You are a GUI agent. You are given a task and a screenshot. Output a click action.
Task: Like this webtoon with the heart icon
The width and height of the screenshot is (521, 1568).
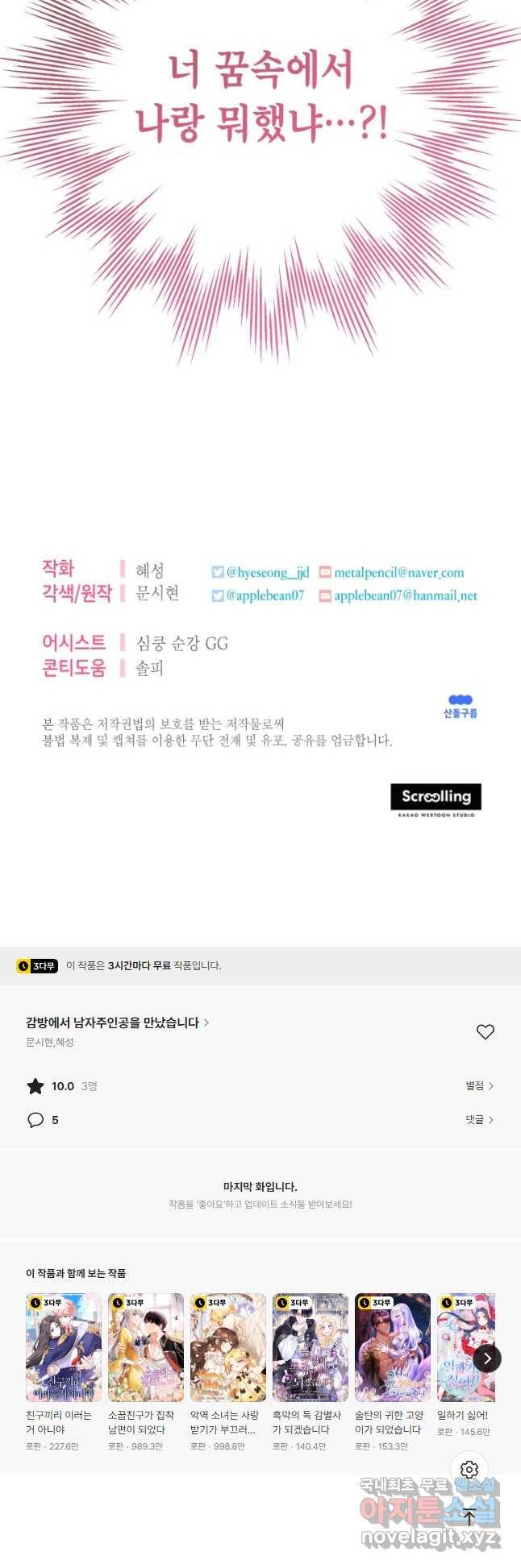tap(485, 1031)
